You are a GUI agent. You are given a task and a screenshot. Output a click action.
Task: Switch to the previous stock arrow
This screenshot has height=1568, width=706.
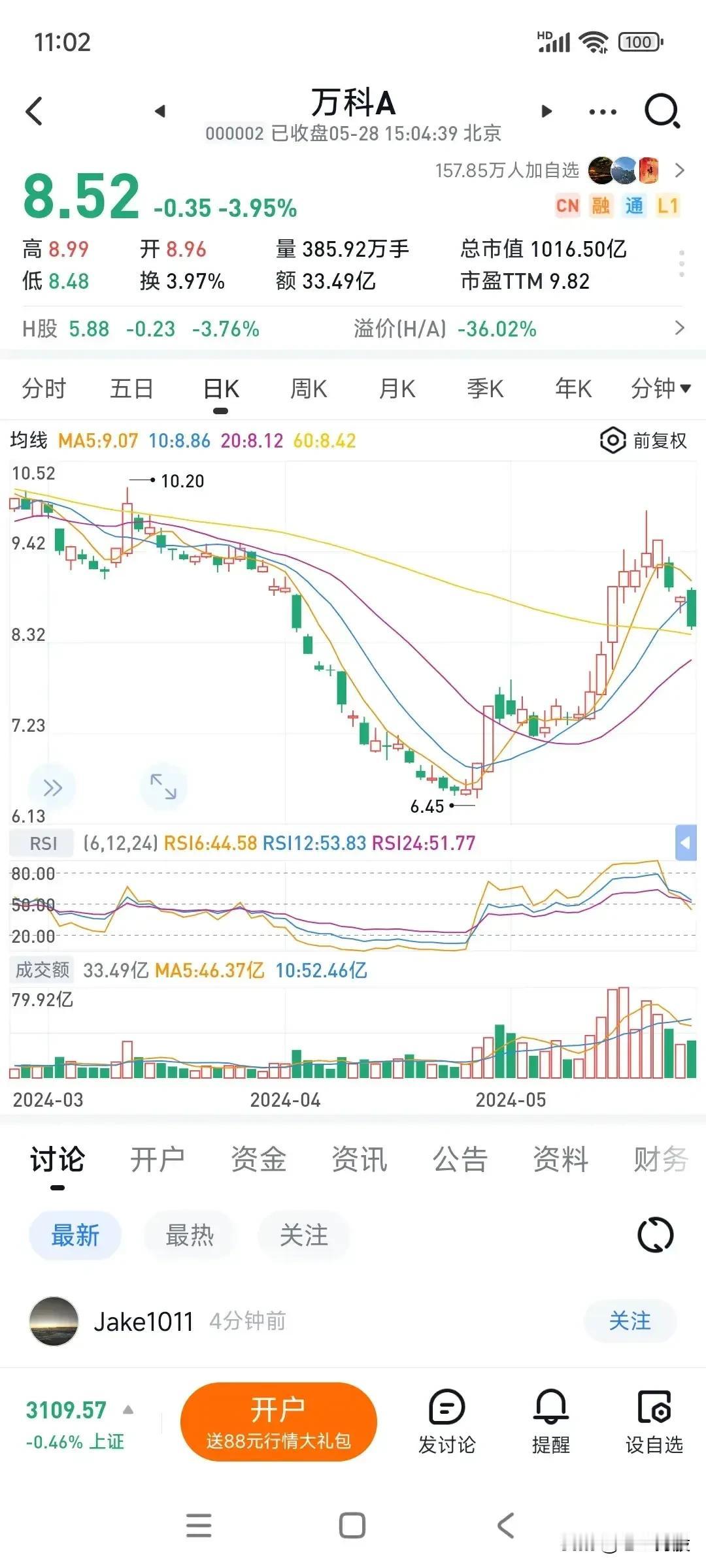click(160, 111)
